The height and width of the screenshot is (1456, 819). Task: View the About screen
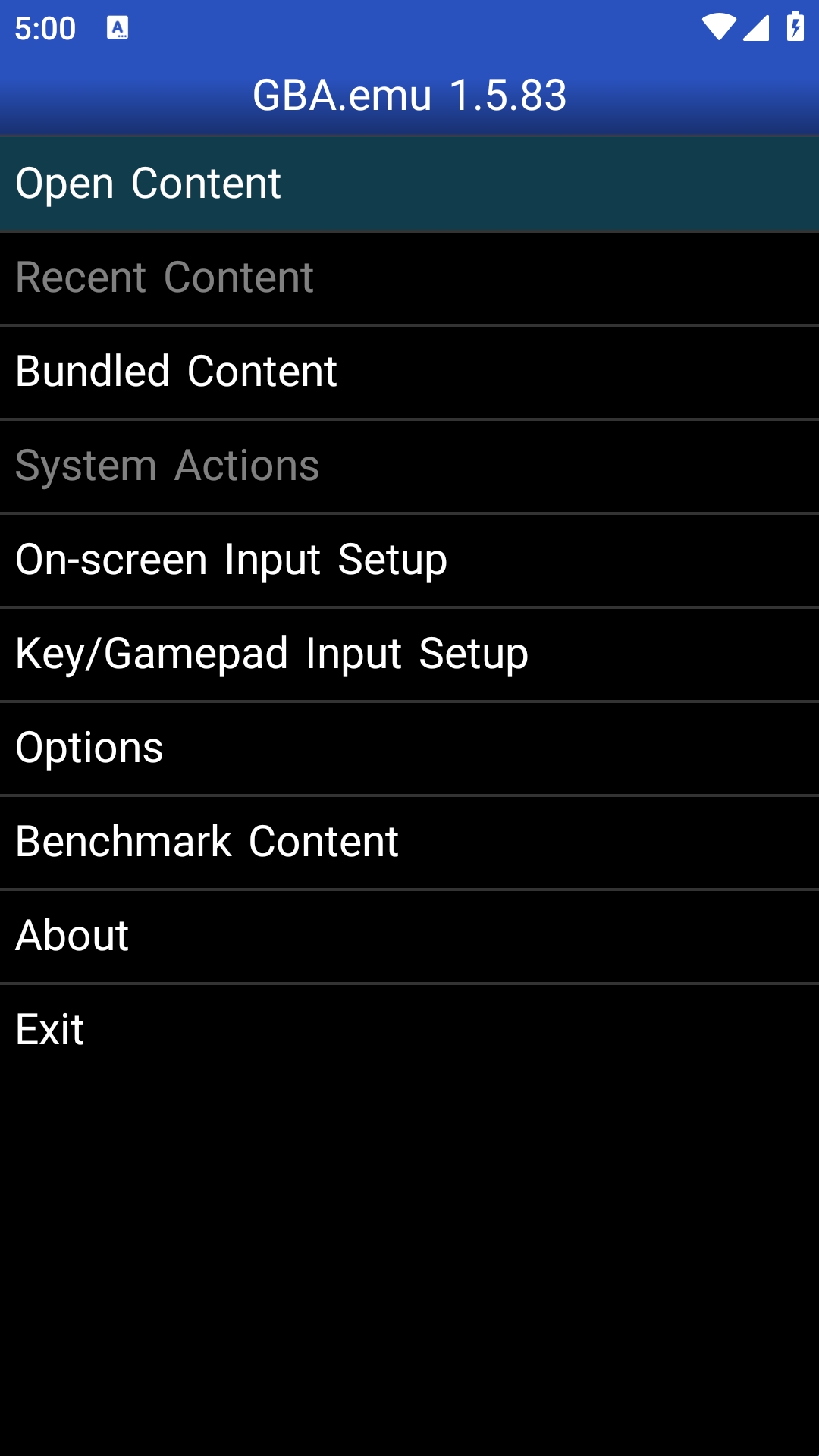click(409, 936)
